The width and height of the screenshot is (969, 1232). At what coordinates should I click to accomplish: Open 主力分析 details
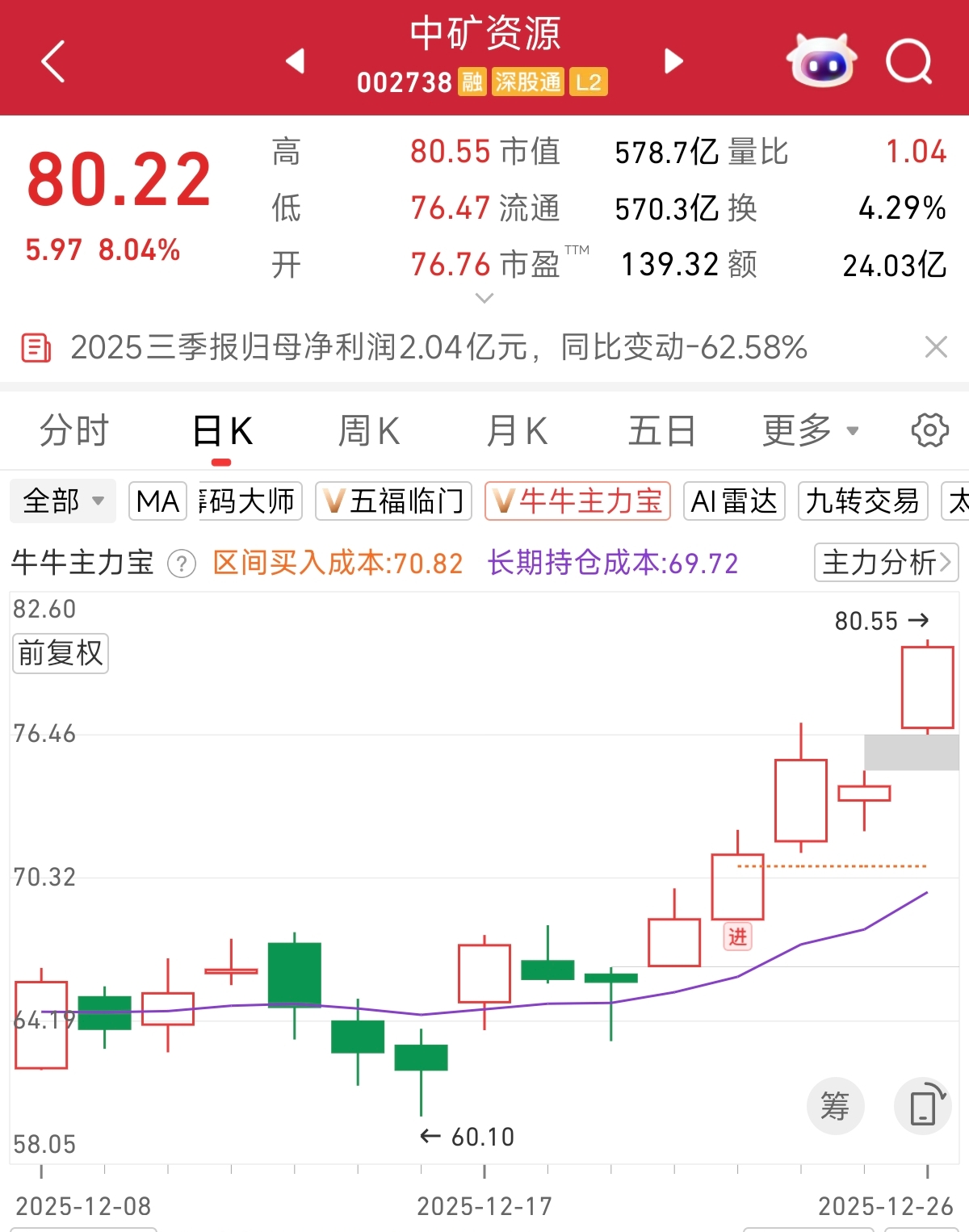click(x=886, y=562)
